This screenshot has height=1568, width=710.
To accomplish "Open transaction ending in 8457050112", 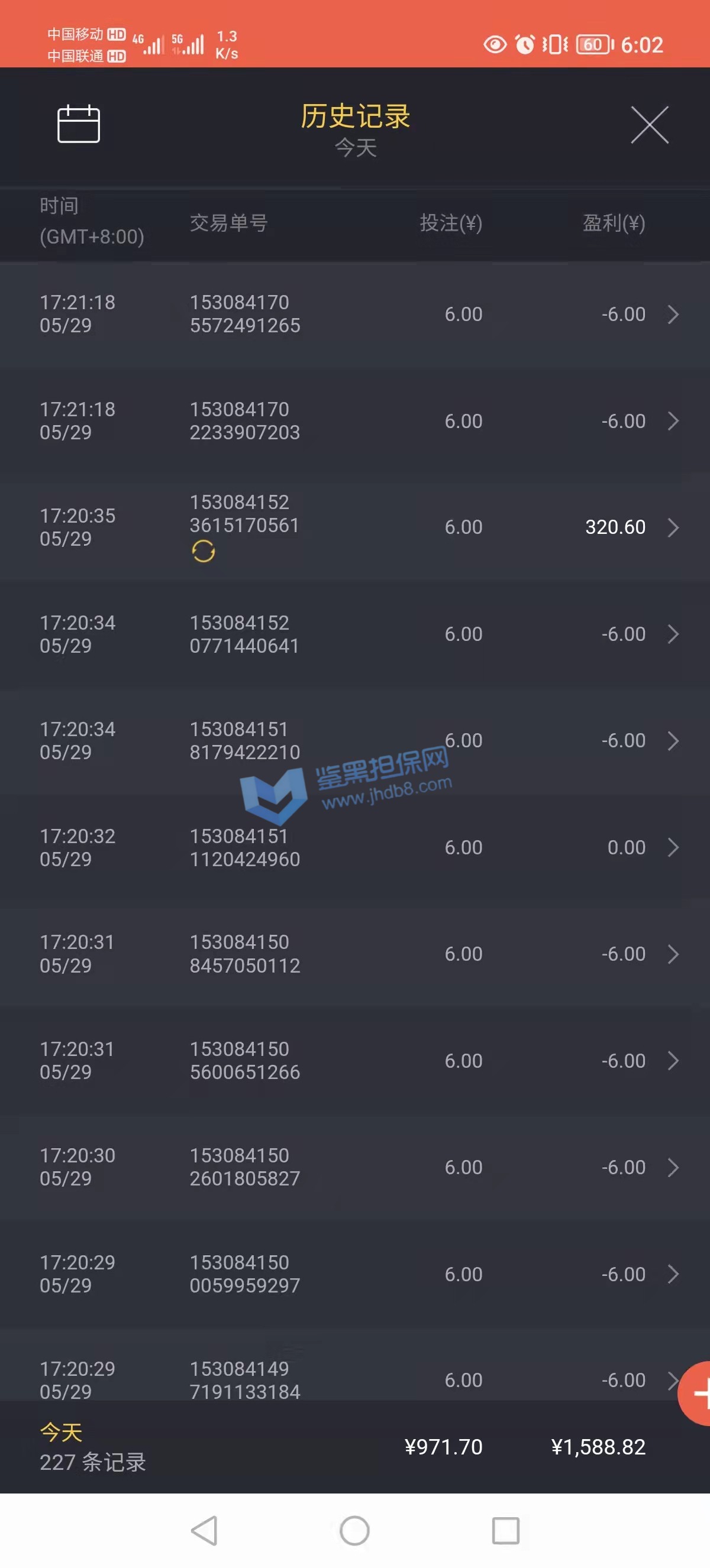I will 355,954.
